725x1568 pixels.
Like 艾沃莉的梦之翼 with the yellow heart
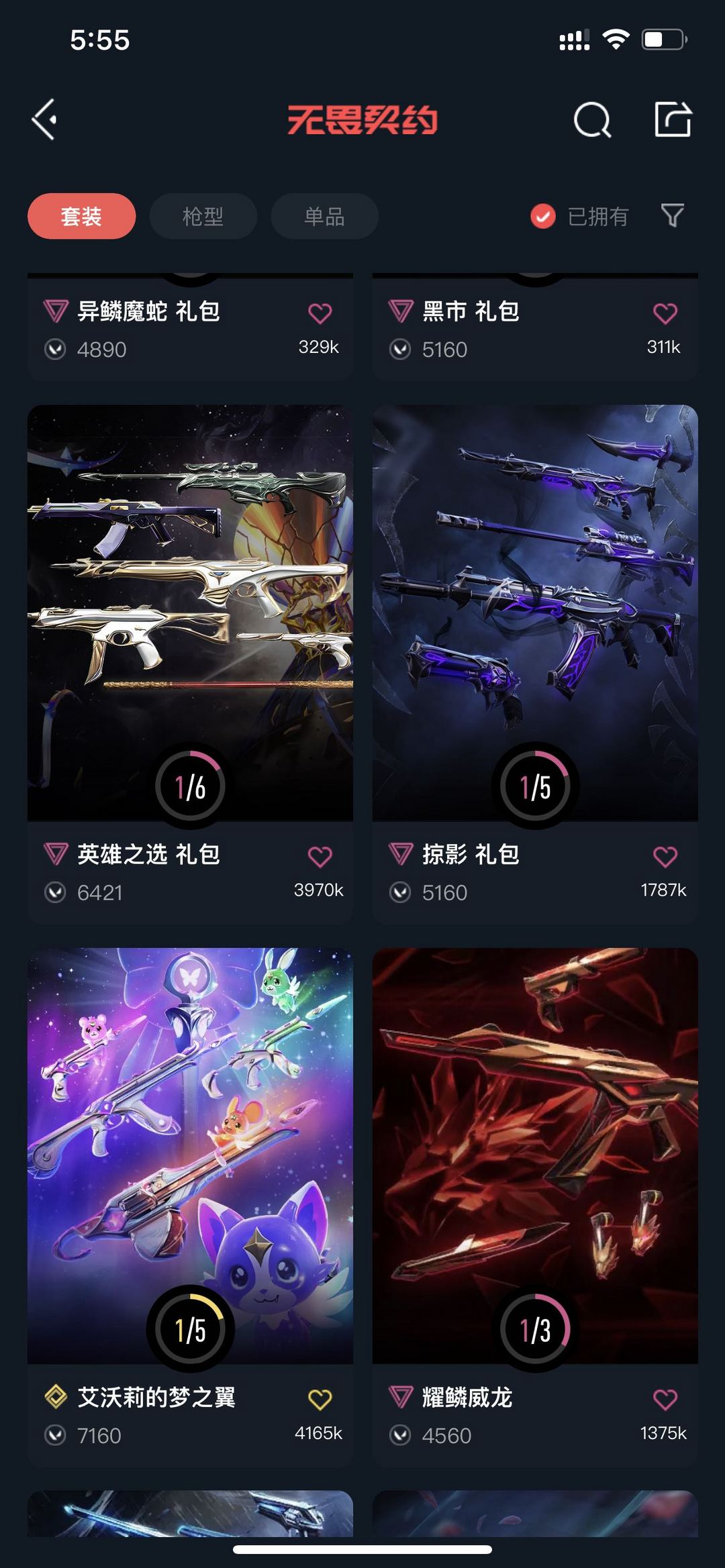(x=320, y=1400)
